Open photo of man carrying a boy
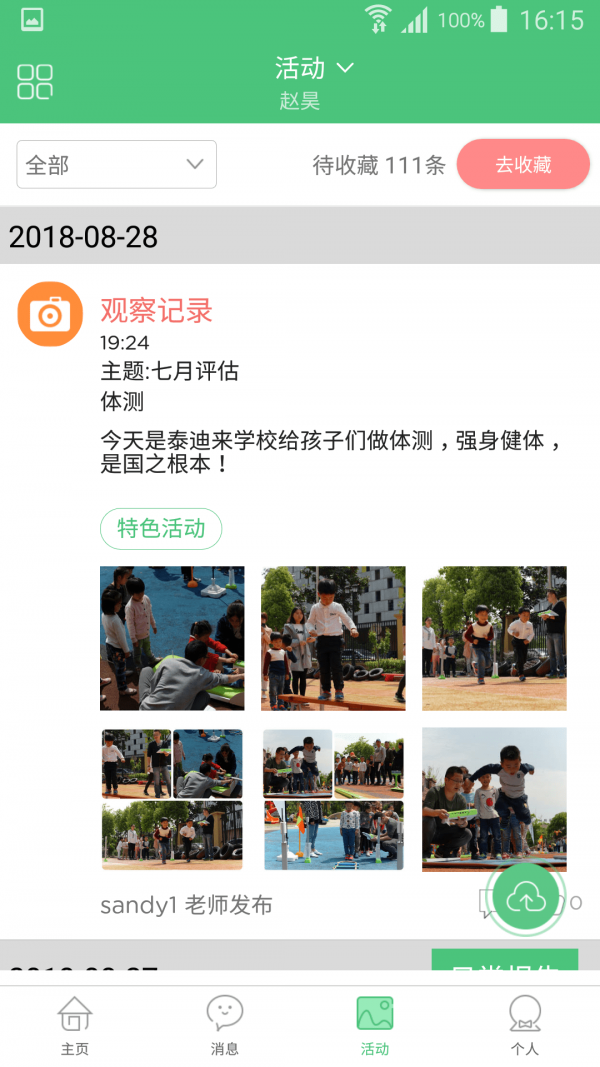The width and height of the screenshot is (600, 1067). 494,799
